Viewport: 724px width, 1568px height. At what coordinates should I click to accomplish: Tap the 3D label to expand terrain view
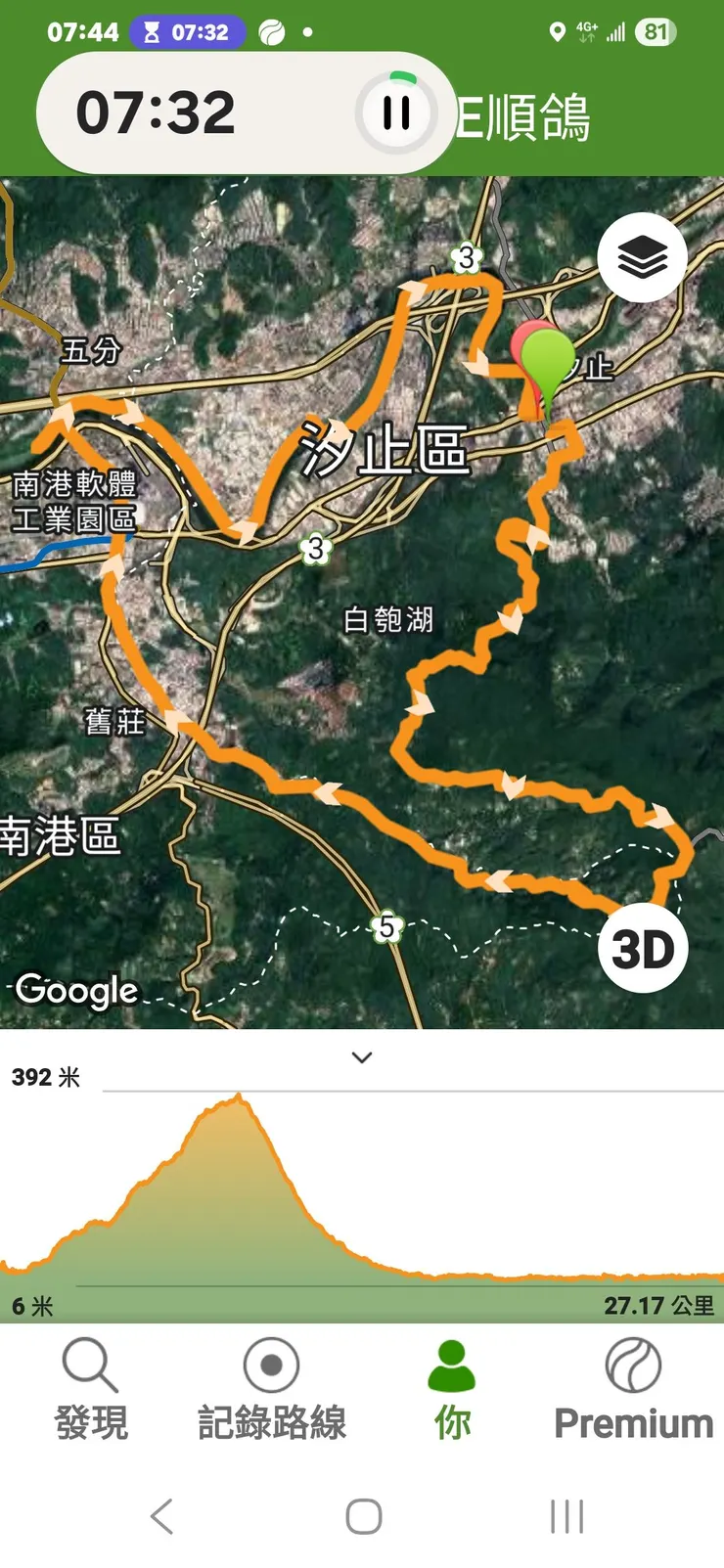643,946
